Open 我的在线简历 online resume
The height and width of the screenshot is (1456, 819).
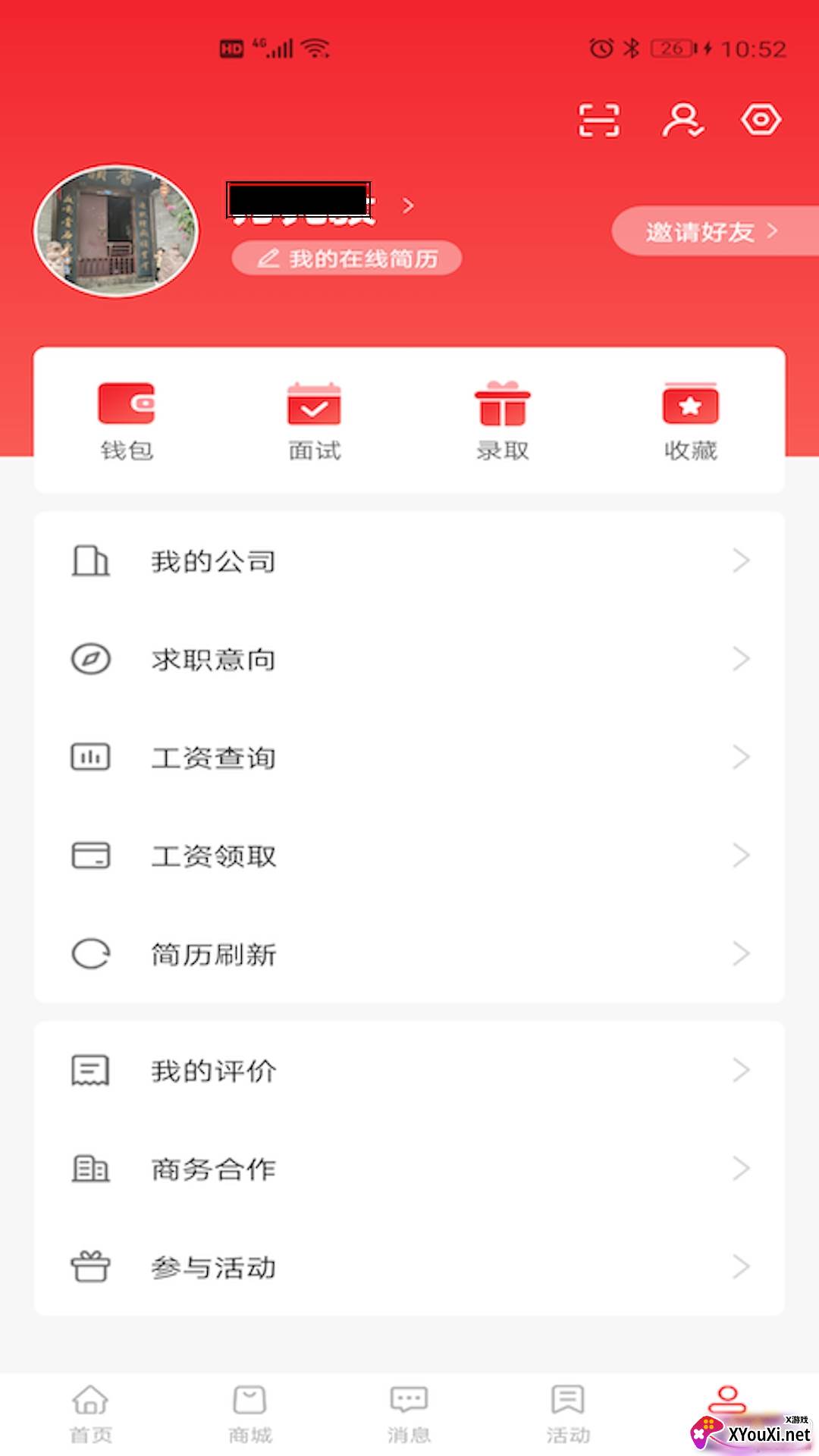(346, 258)
